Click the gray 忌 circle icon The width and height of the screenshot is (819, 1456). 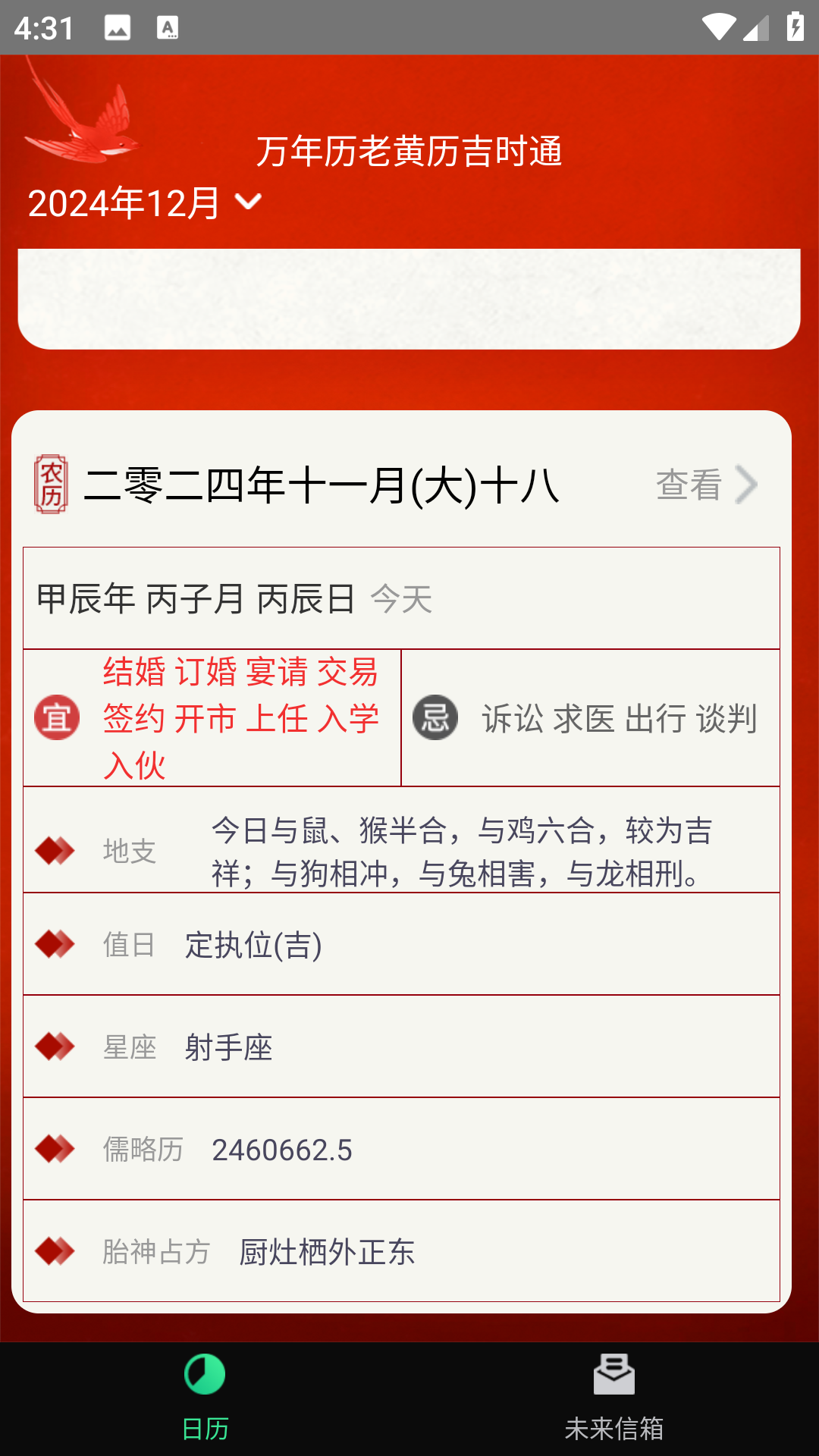436,717
